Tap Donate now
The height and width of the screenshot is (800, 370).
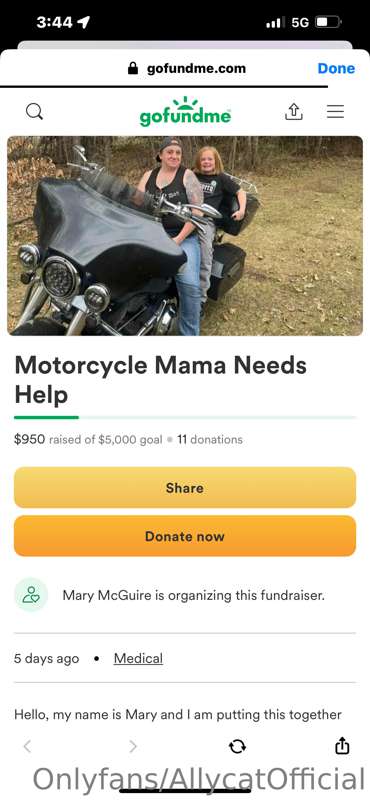coord(185,536)
